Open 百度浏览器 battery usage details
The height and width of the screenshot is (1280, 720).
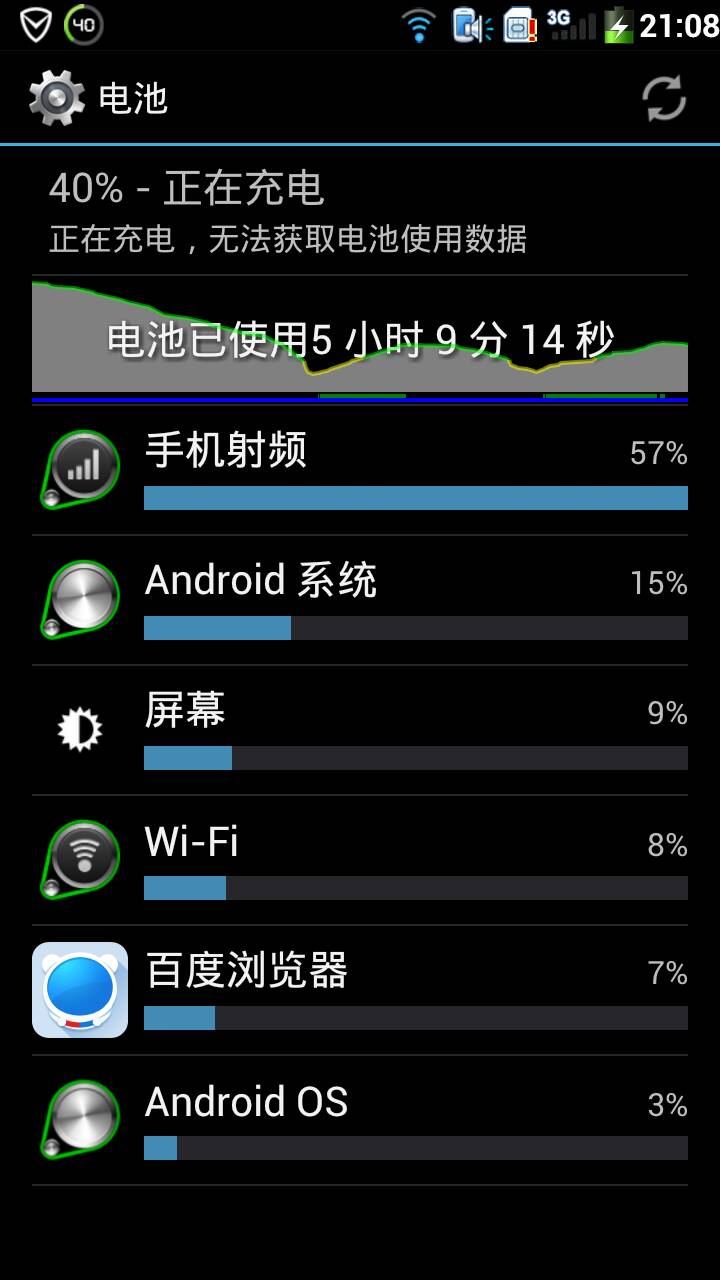click(x=360, y=990)
